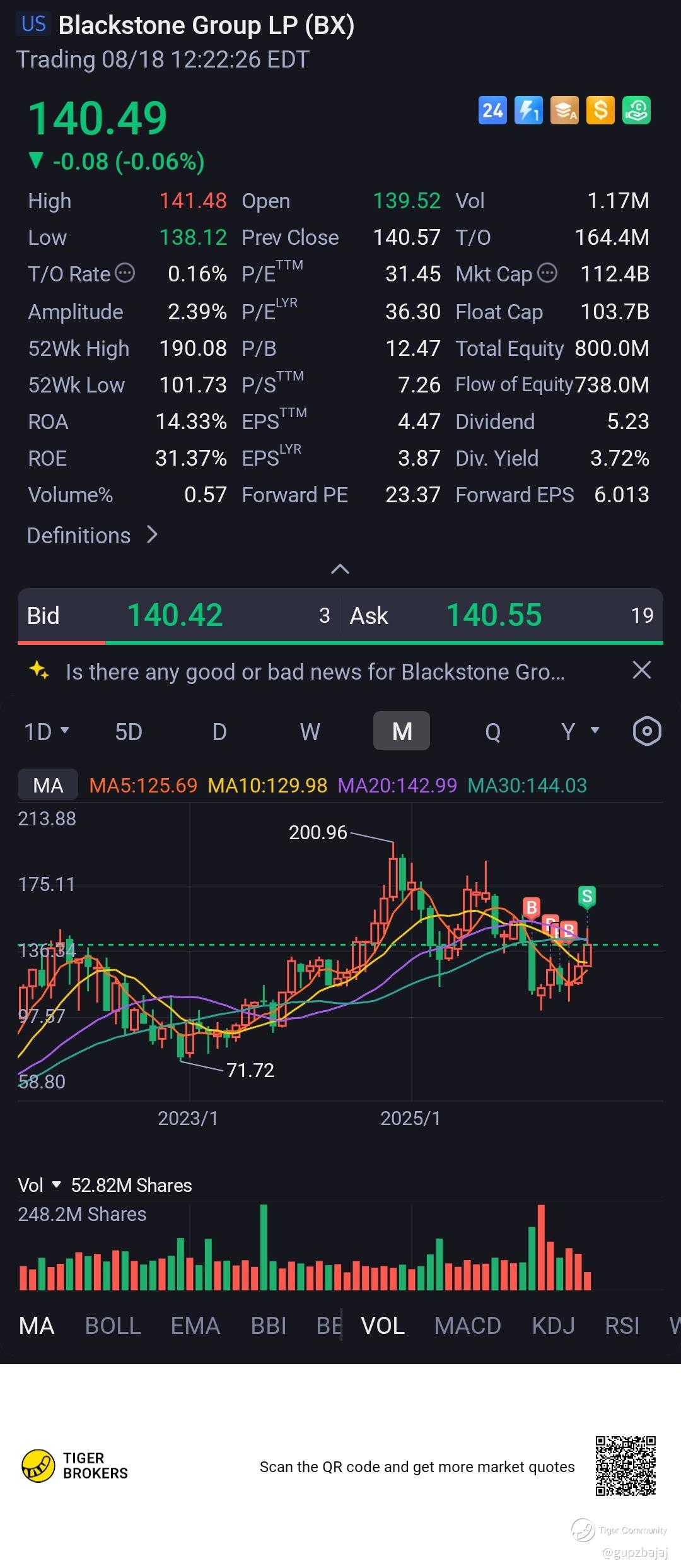Tap the MA indicator label chip
Screen dimensions: 681x1568
(48, 785)
